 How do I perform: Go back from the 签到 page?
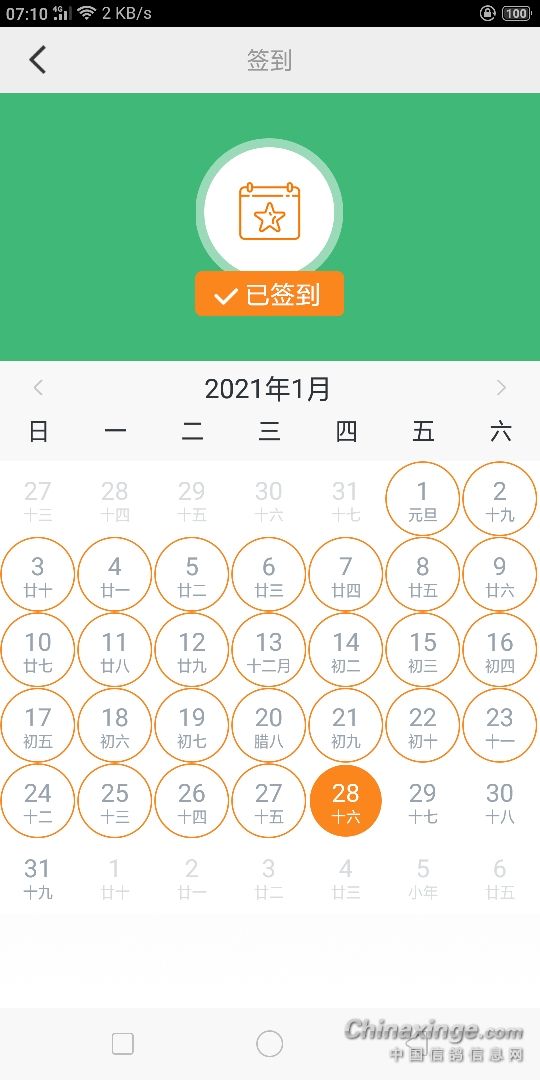point(38,60)
